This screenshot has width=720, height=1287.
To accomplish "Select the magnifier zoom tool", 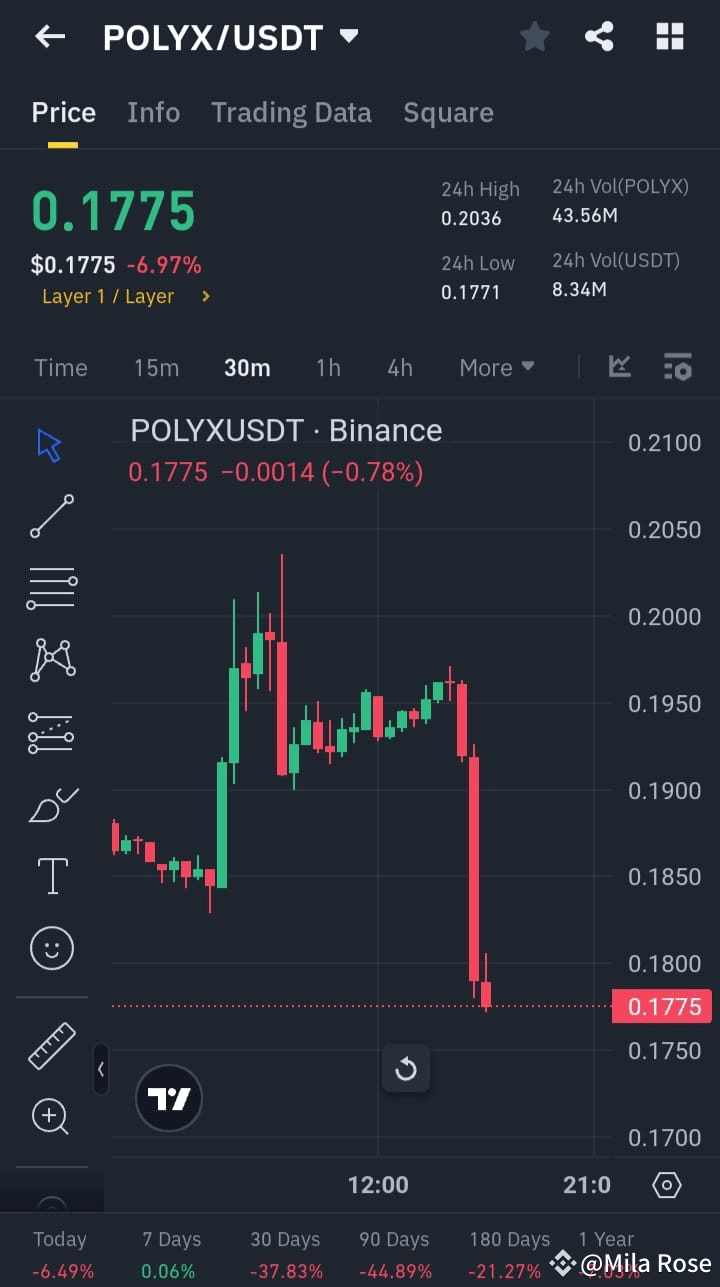I will [x=50, y=1117].
